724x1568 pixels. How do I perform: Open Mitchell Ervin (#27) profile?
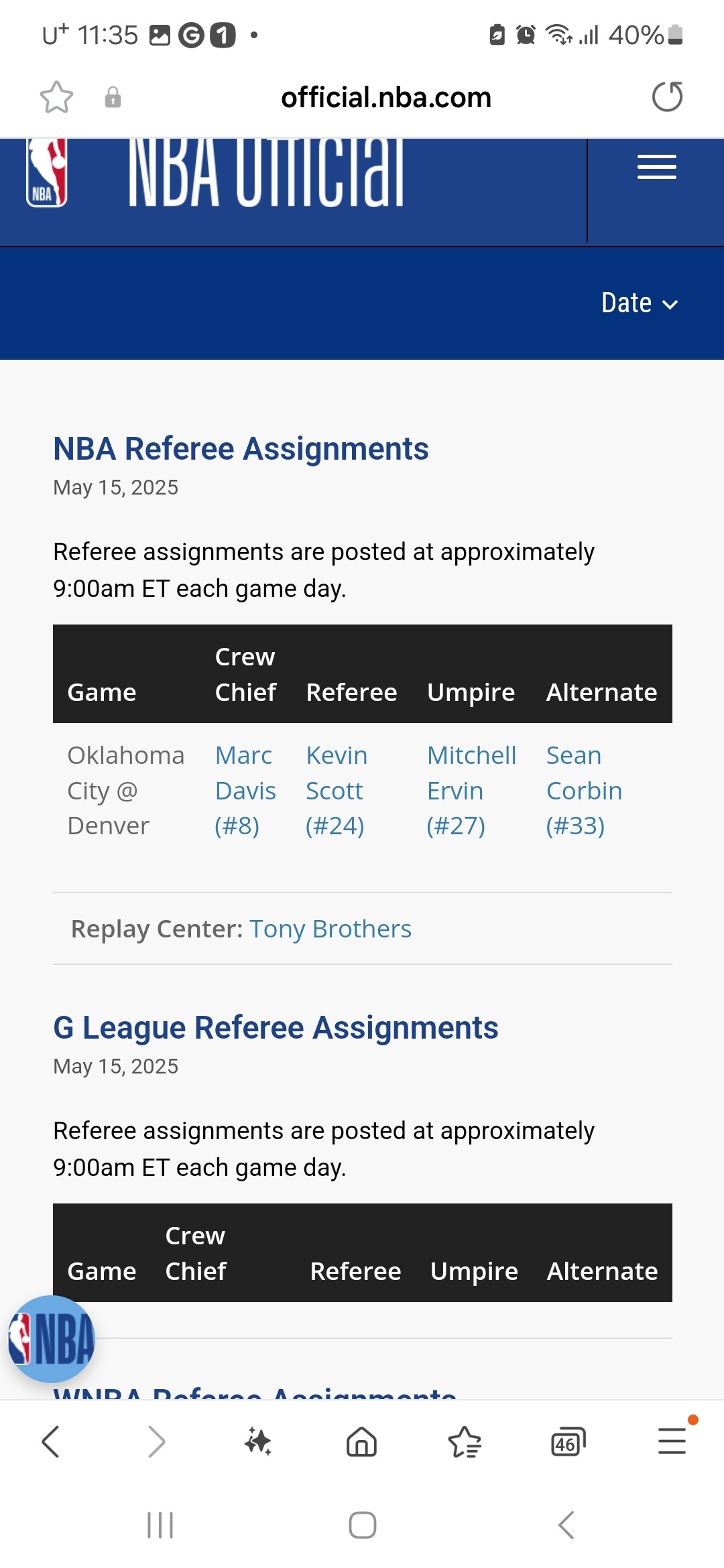coord(471,791)
